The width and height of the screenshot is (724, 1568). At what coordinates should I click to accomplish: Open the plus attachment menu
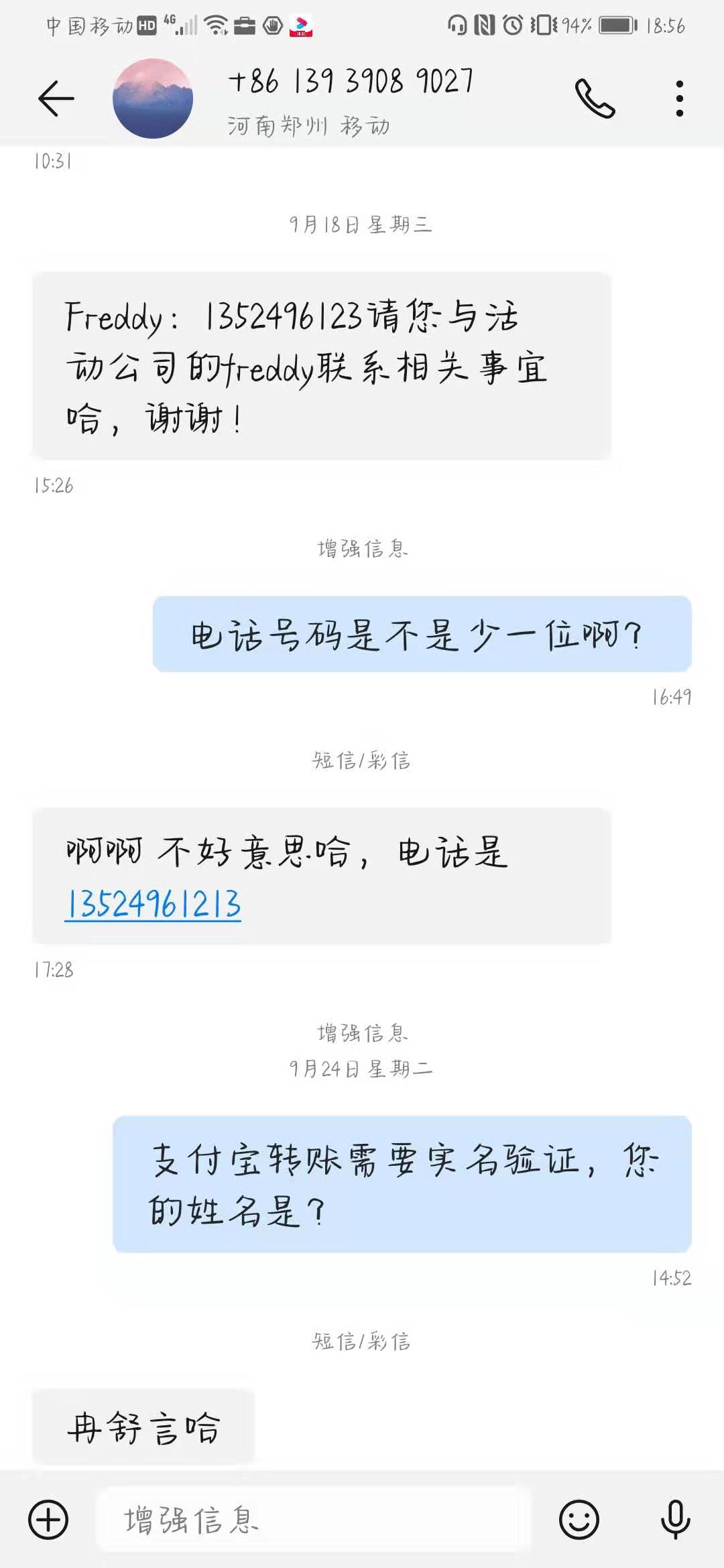pos(48,1519)
